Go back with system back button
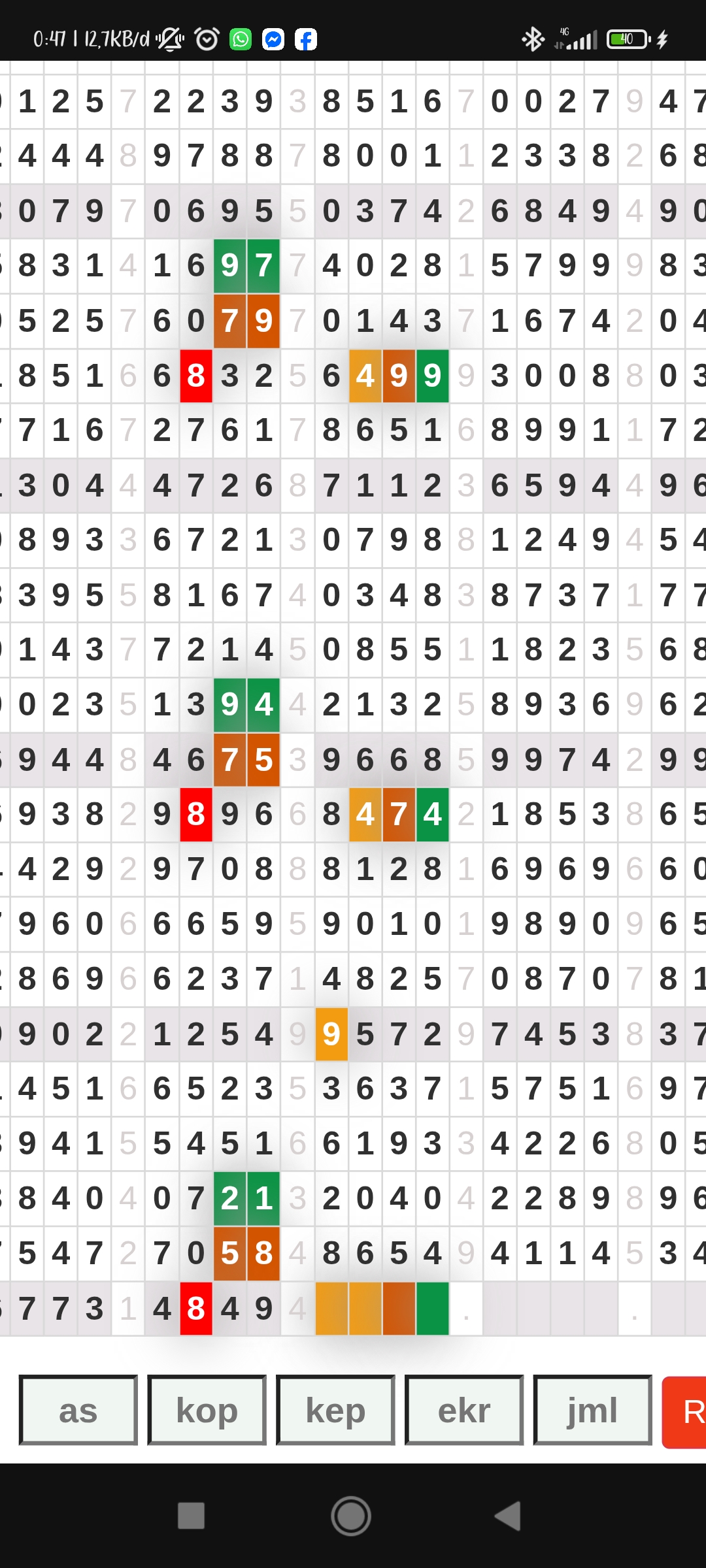The image size is (706, 1568). (x=508, y=1516)
